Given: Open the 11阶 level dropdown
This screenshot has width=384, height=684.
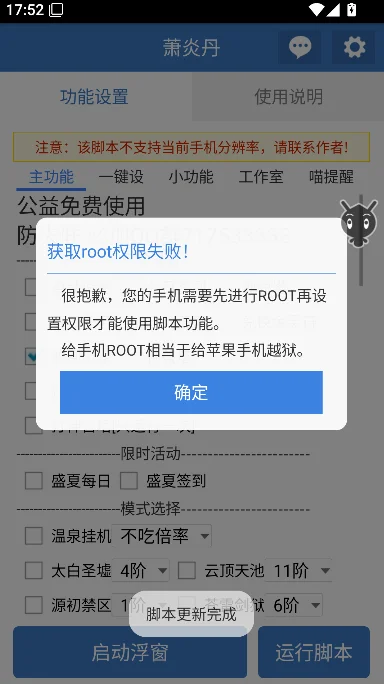Looking at the screenshot, I should (298, 570).
